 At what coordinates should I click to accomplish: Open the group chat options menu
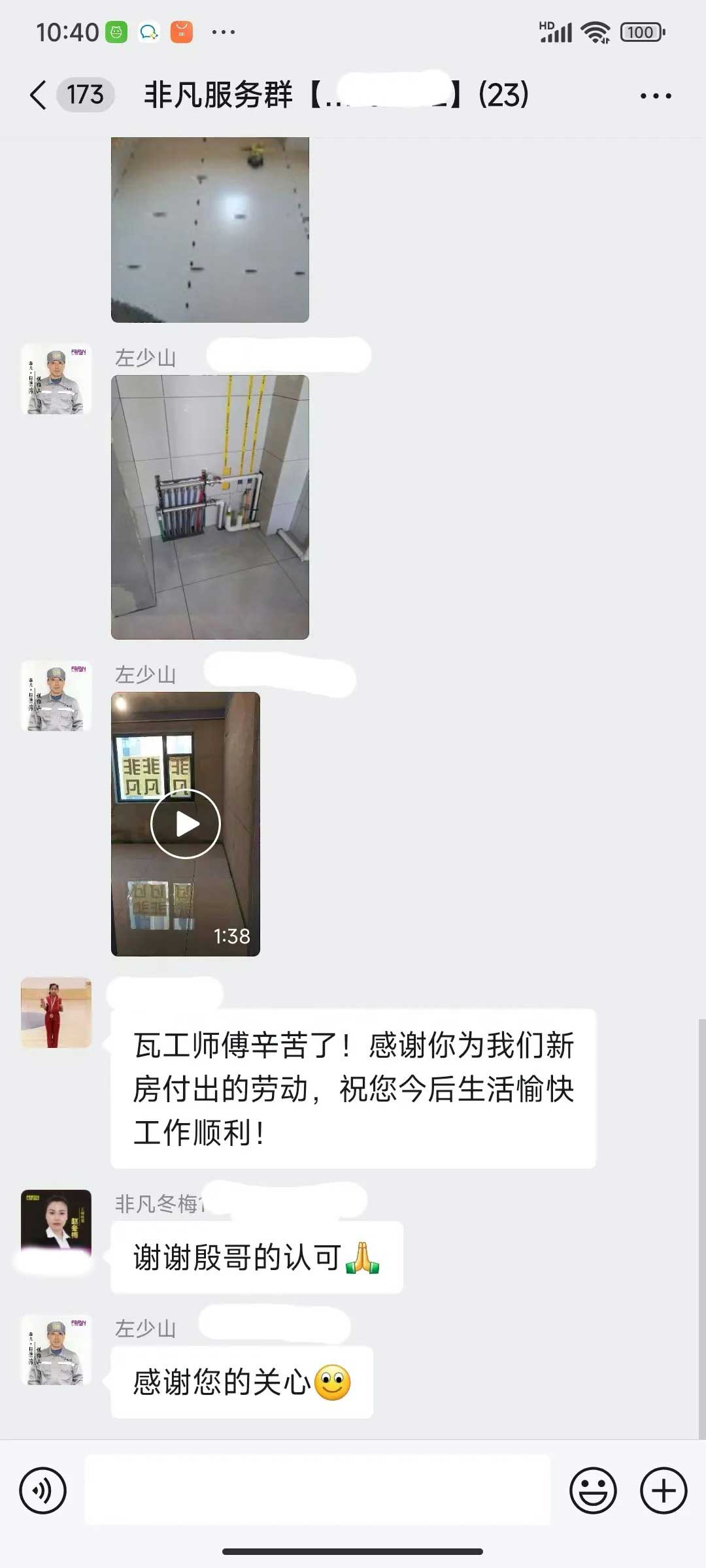[x=655, y=96]
